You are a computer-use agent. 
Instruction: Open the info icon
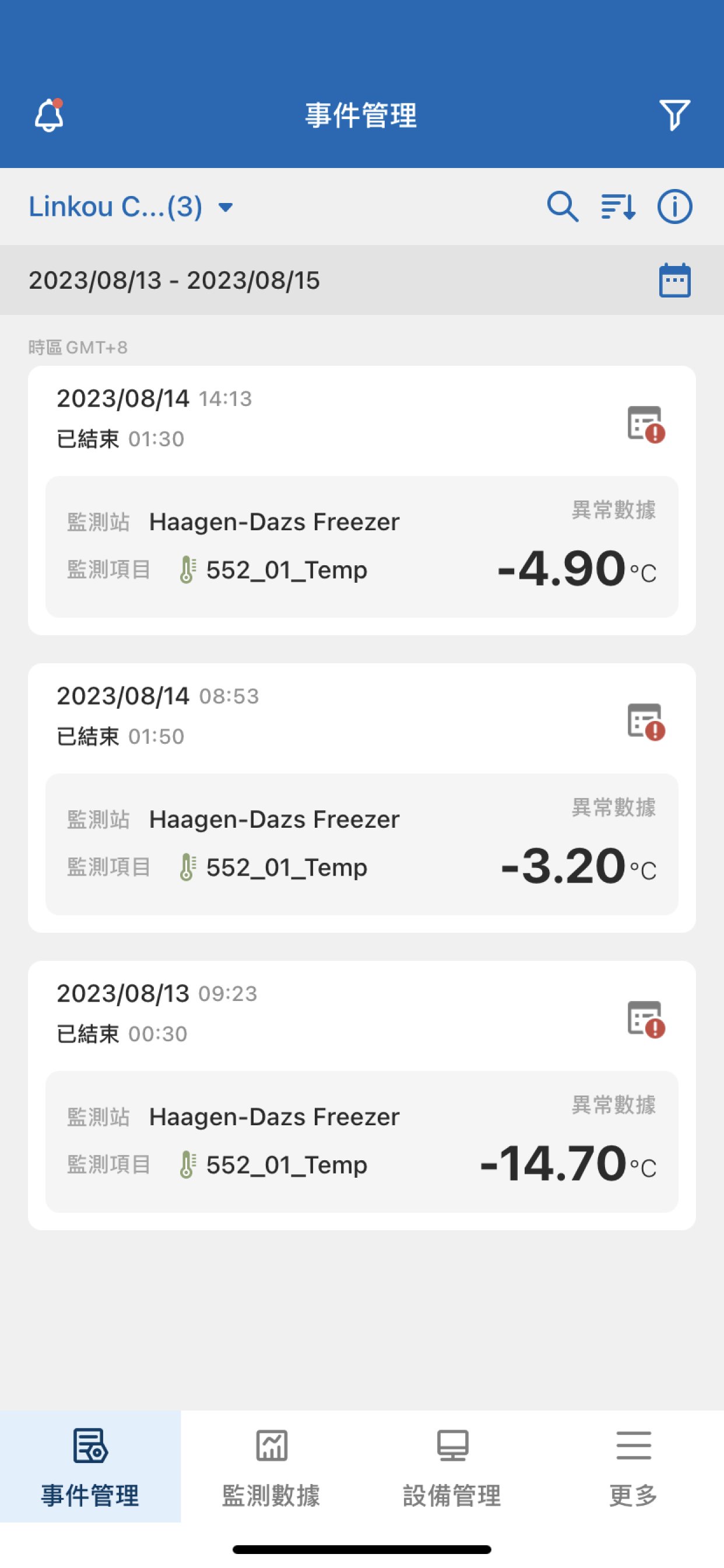click(x=674, y=207)
